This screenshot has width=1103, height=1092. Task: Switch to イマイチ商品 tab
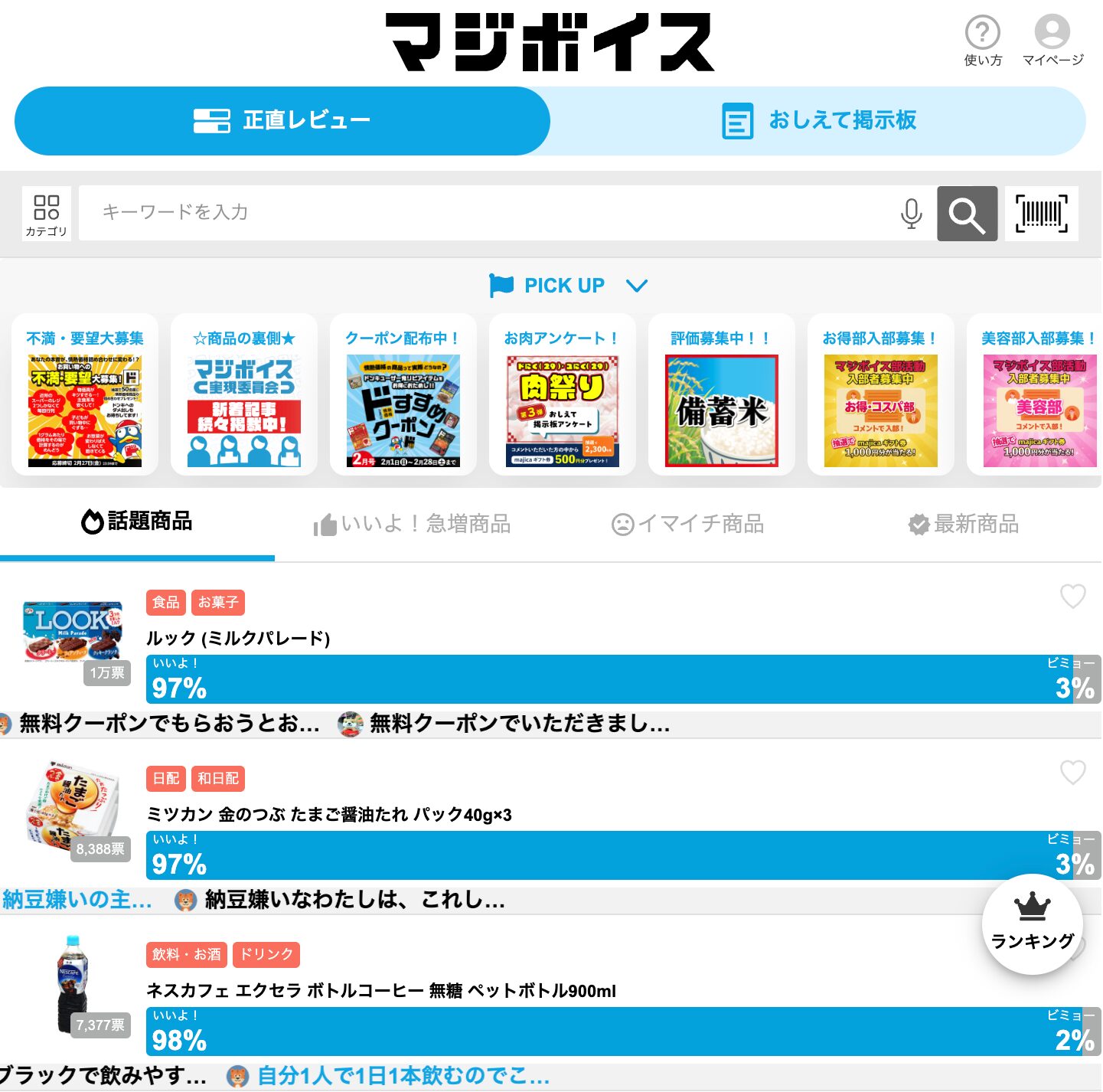(687, 525)
